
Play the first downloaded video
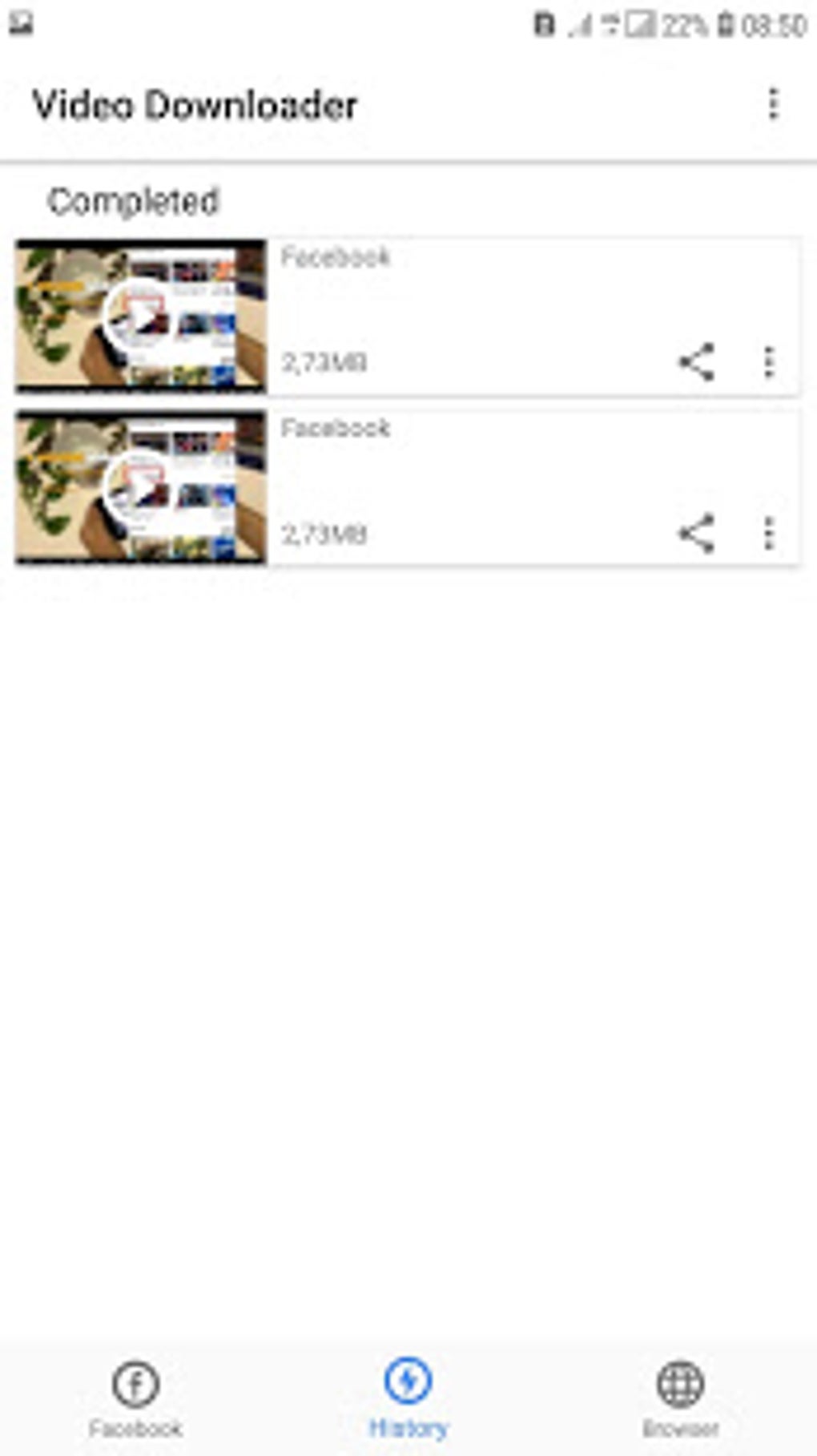pyautogui.click(x=140, y=317)
